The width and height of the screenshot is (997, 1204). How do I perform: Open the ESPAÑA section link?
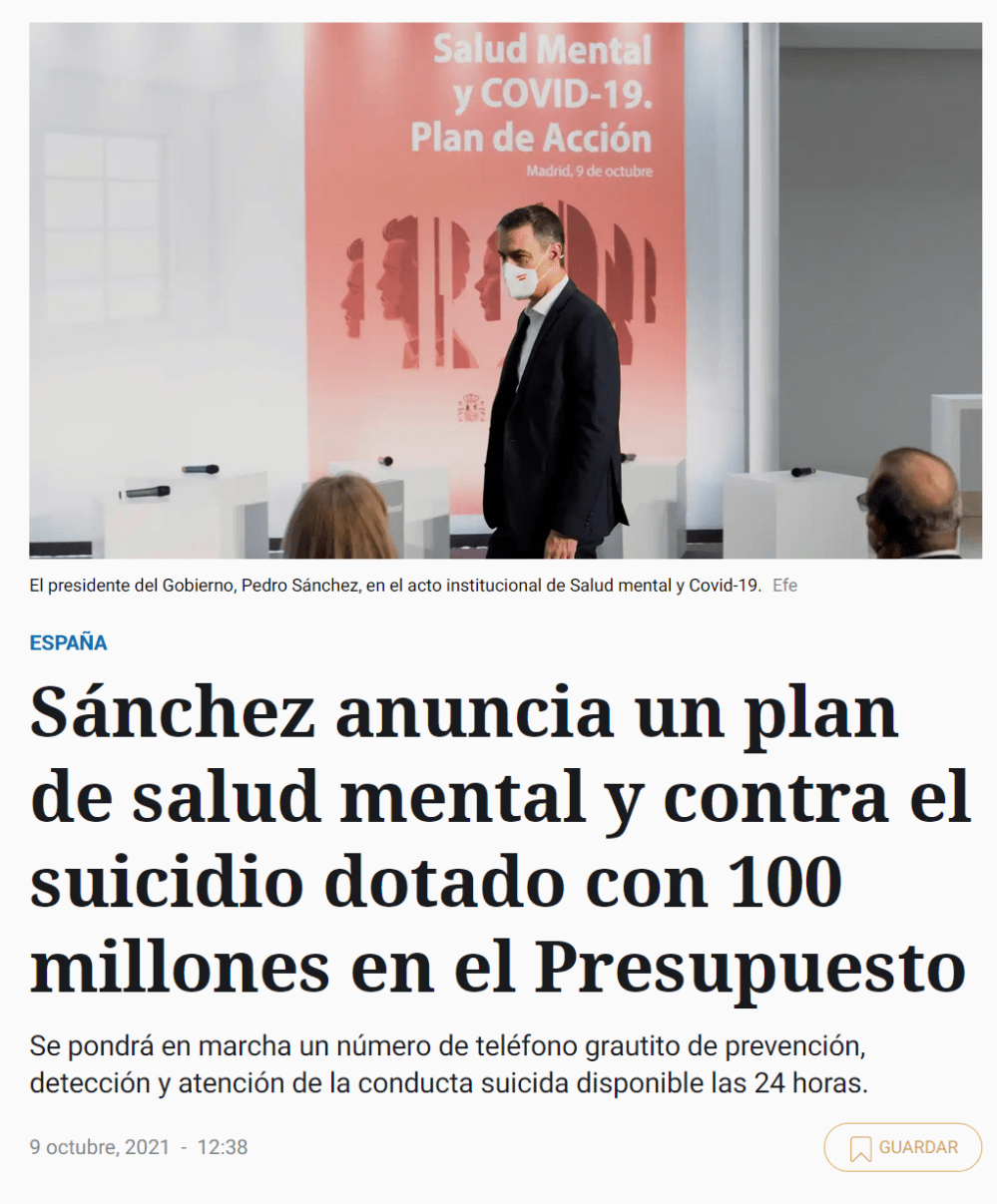pyautogui.click(x=68, y=643)
